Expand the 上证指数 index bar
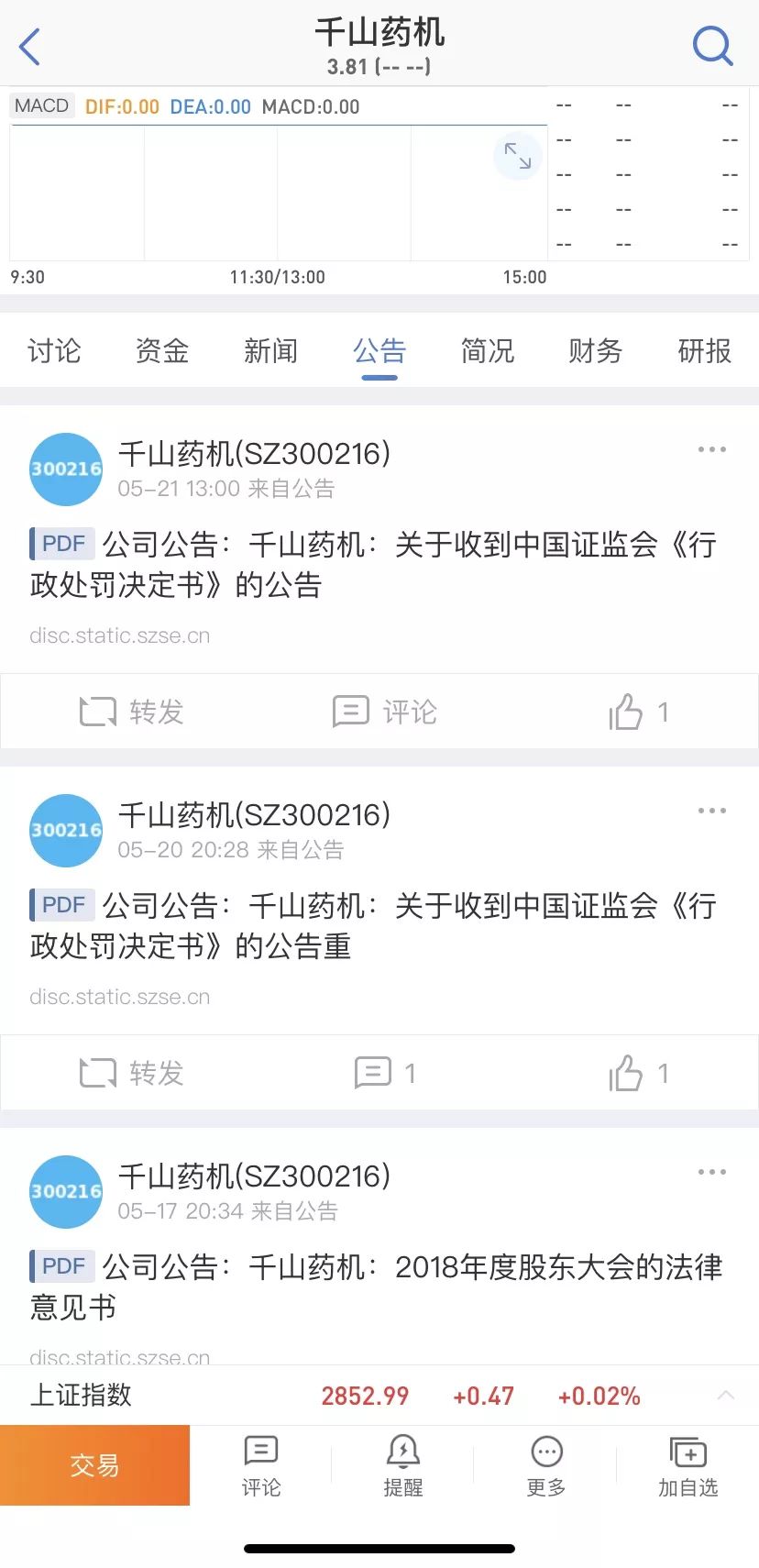Viewport: 759px width, 1568px height. tap(725, 1396)
